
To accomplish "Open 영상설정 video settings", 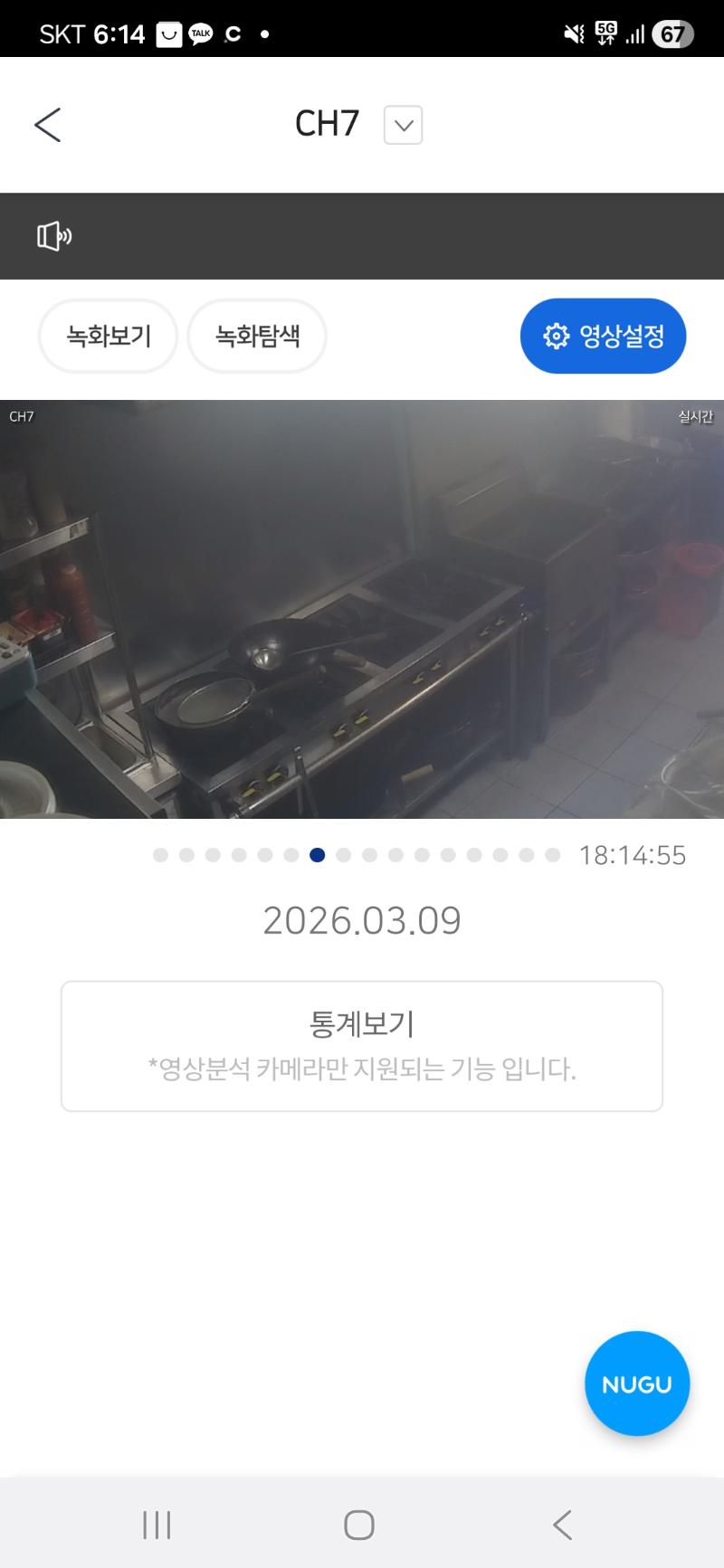I will coord(603,337).
